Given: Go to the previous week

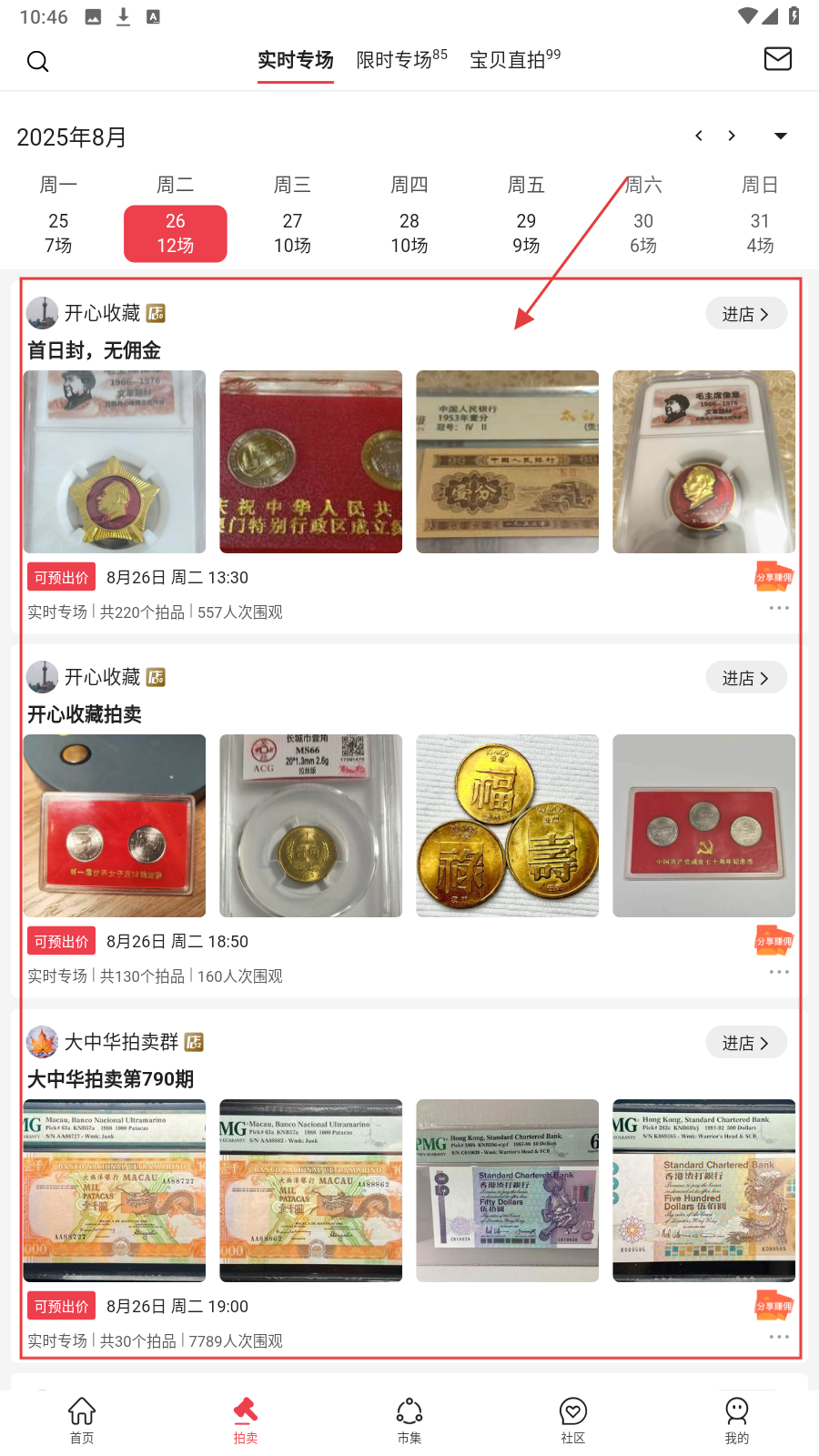Looking at the screenshot, I should (699, 136).
